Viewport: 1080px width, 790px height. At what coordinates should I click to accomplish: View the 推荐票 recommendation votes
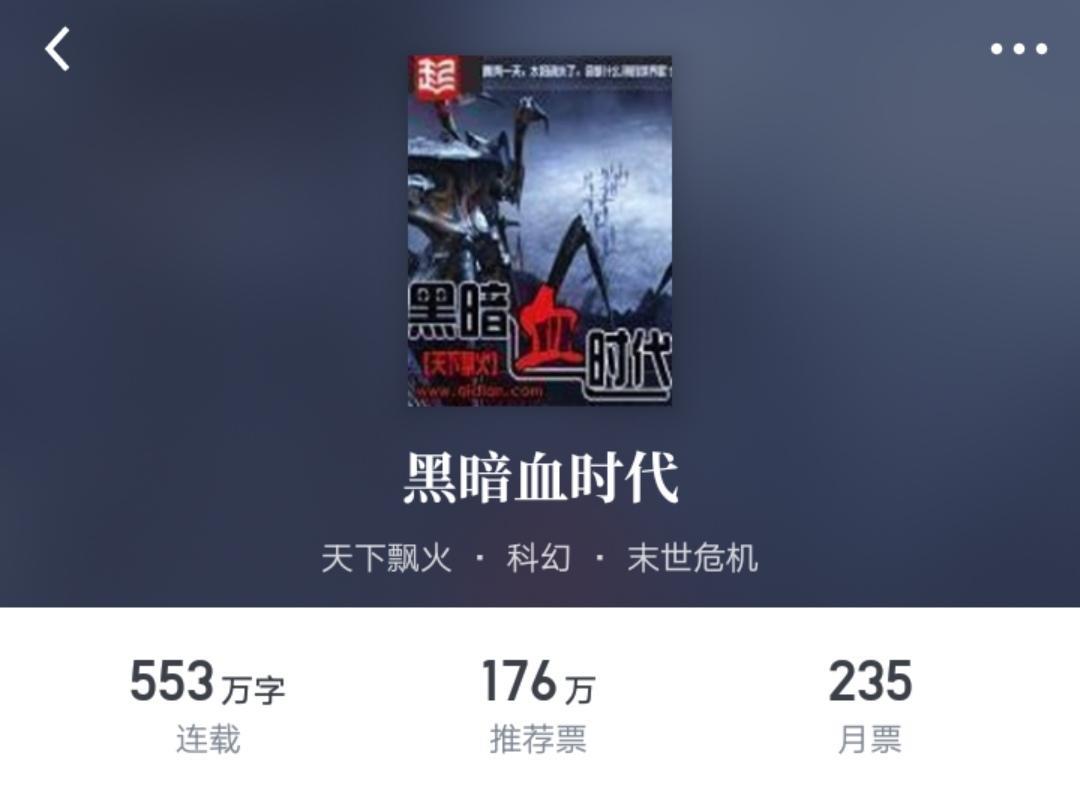538,705
